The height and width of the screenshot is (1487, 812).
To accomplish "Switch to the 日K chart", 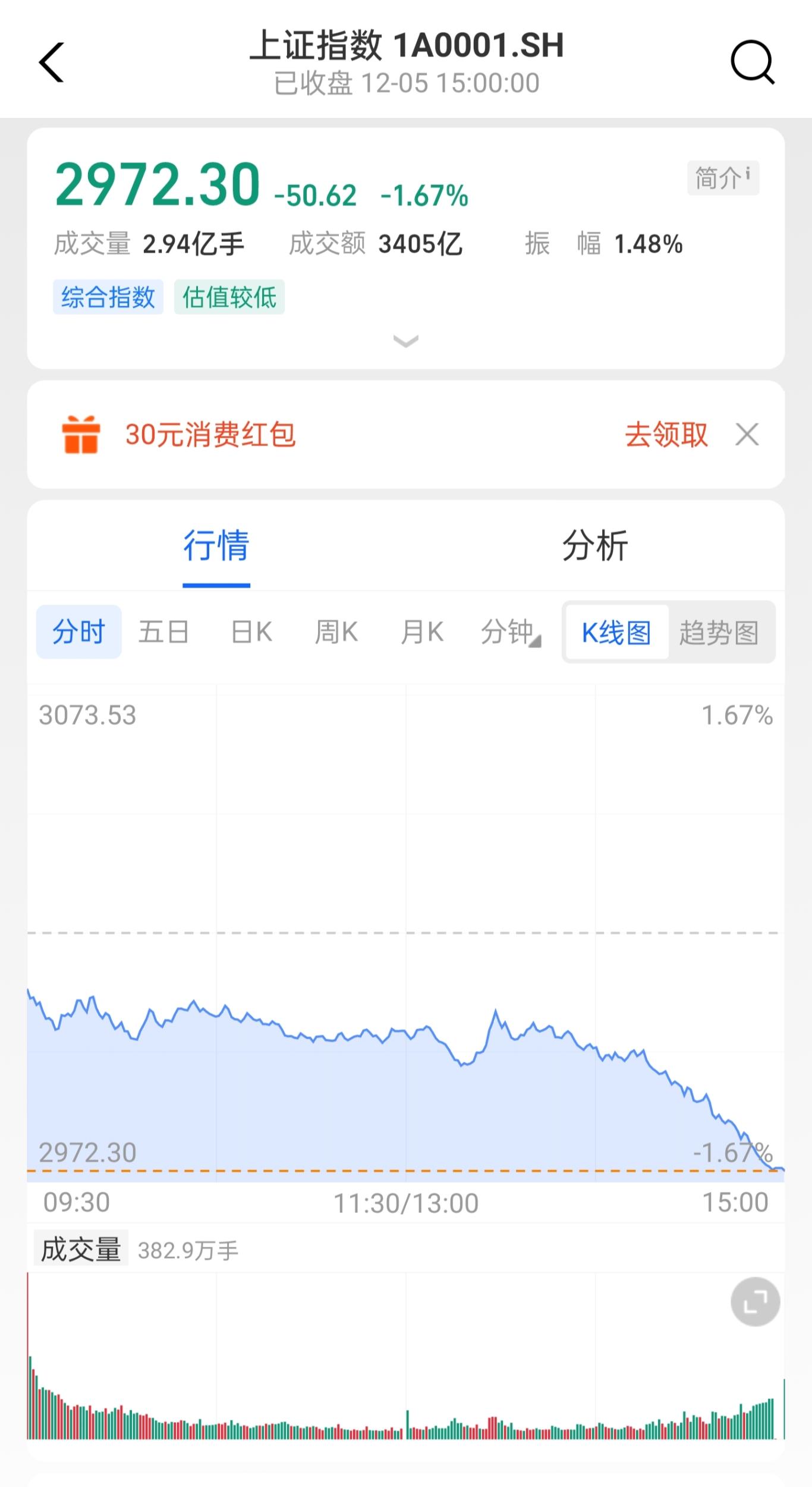I will (251, 631).
